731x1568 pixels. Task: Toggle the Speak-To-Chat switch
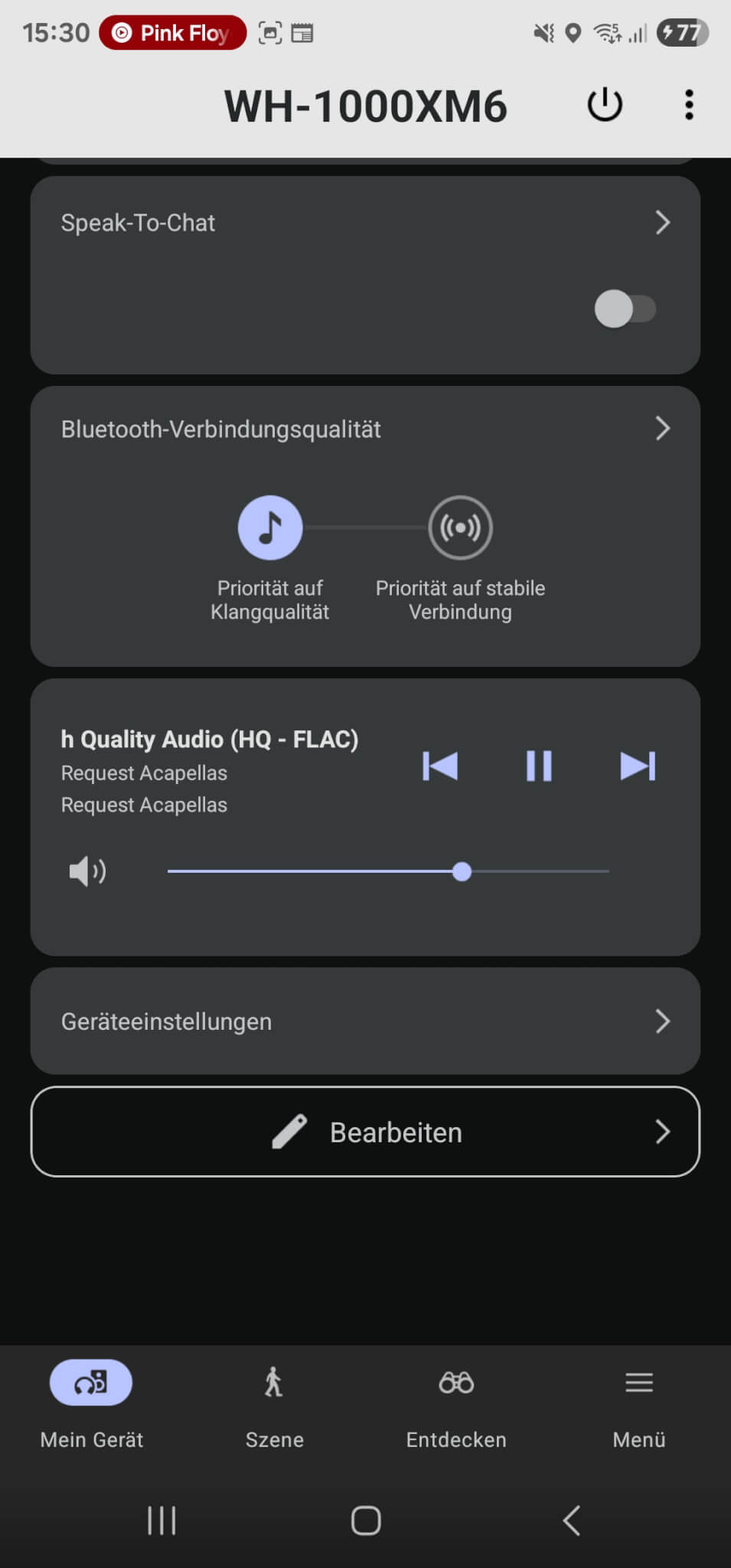click(x=625, y=309)
